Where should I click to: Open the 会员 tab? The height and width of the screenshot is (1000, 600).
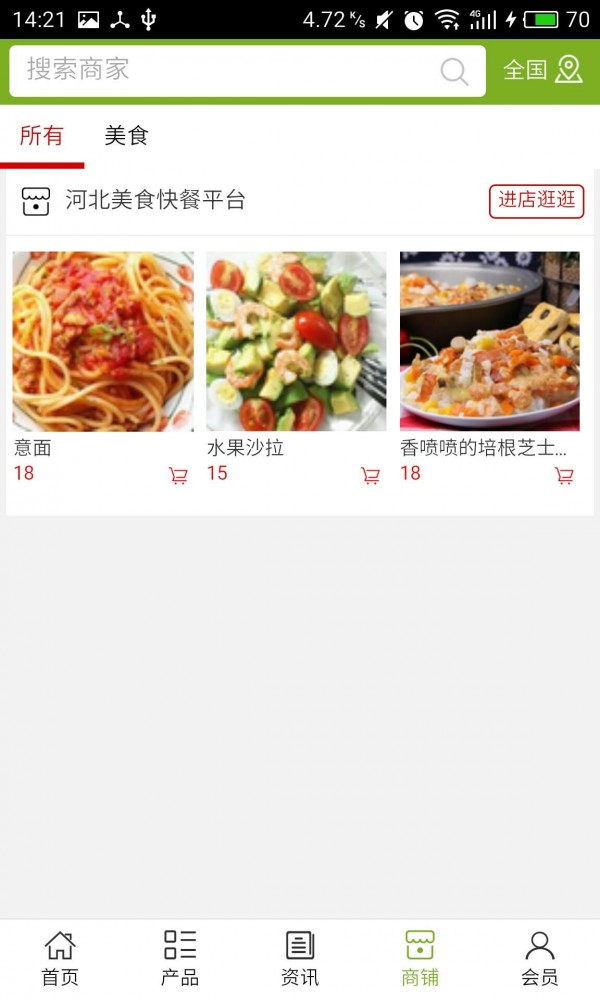(x=540, y=958)
